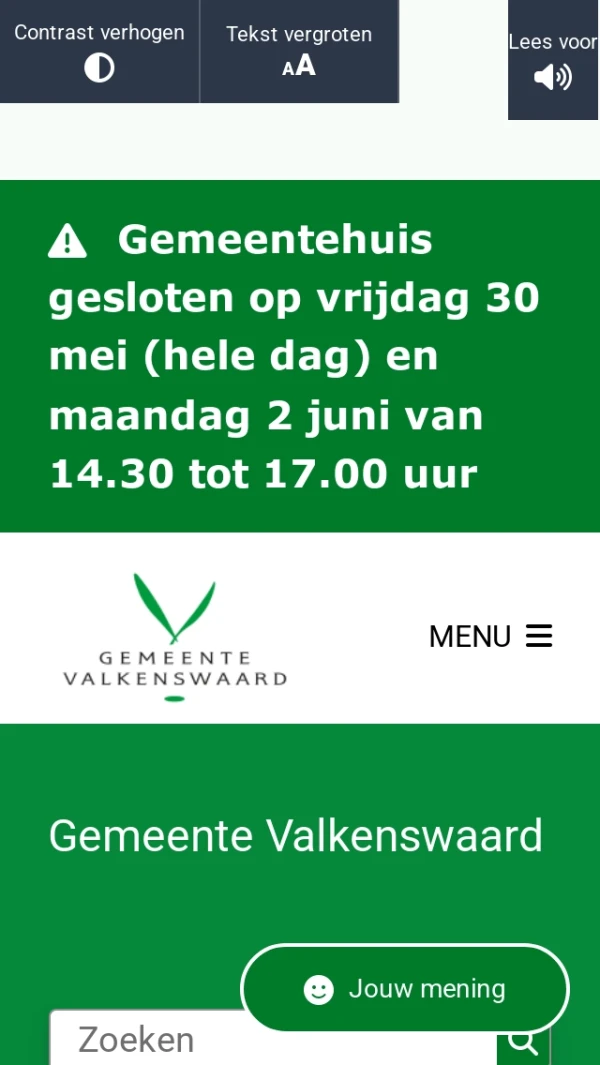600x1065 pixels.
Task: Start the Lees voor read-aloud feature
Action: click(x=553, y=60)
